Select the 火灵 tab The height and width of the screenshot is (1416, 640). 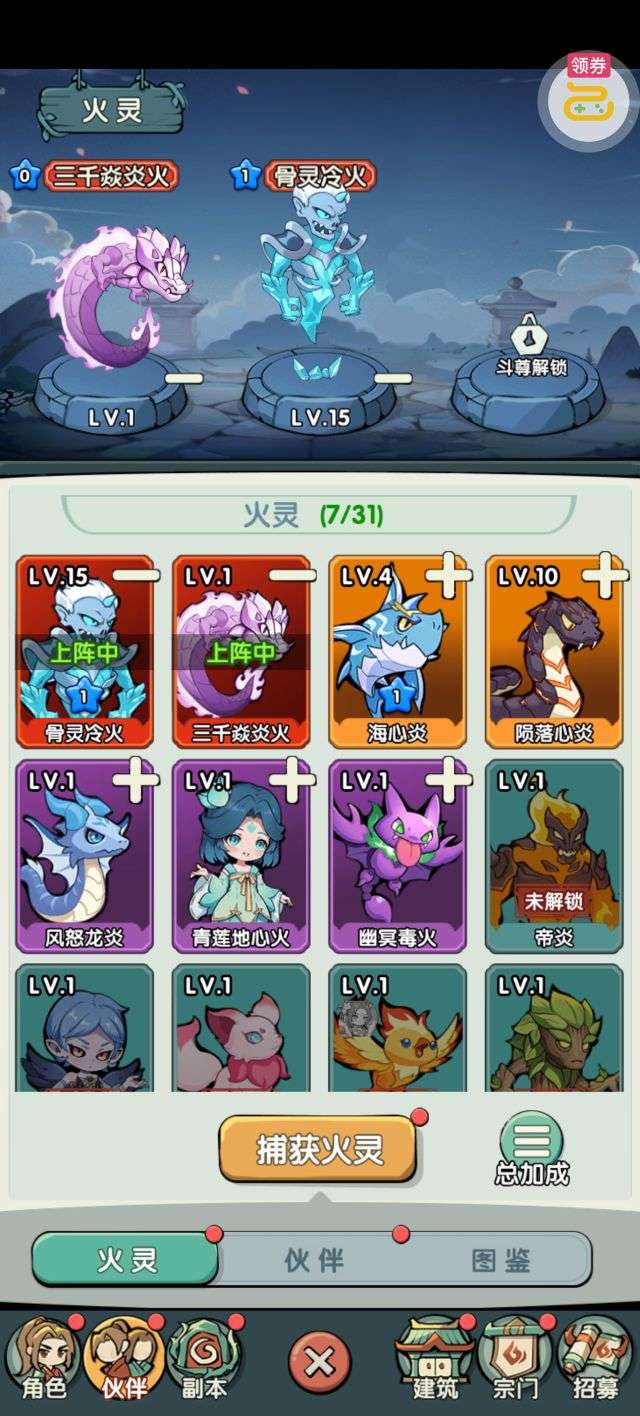pos(127,1260)
